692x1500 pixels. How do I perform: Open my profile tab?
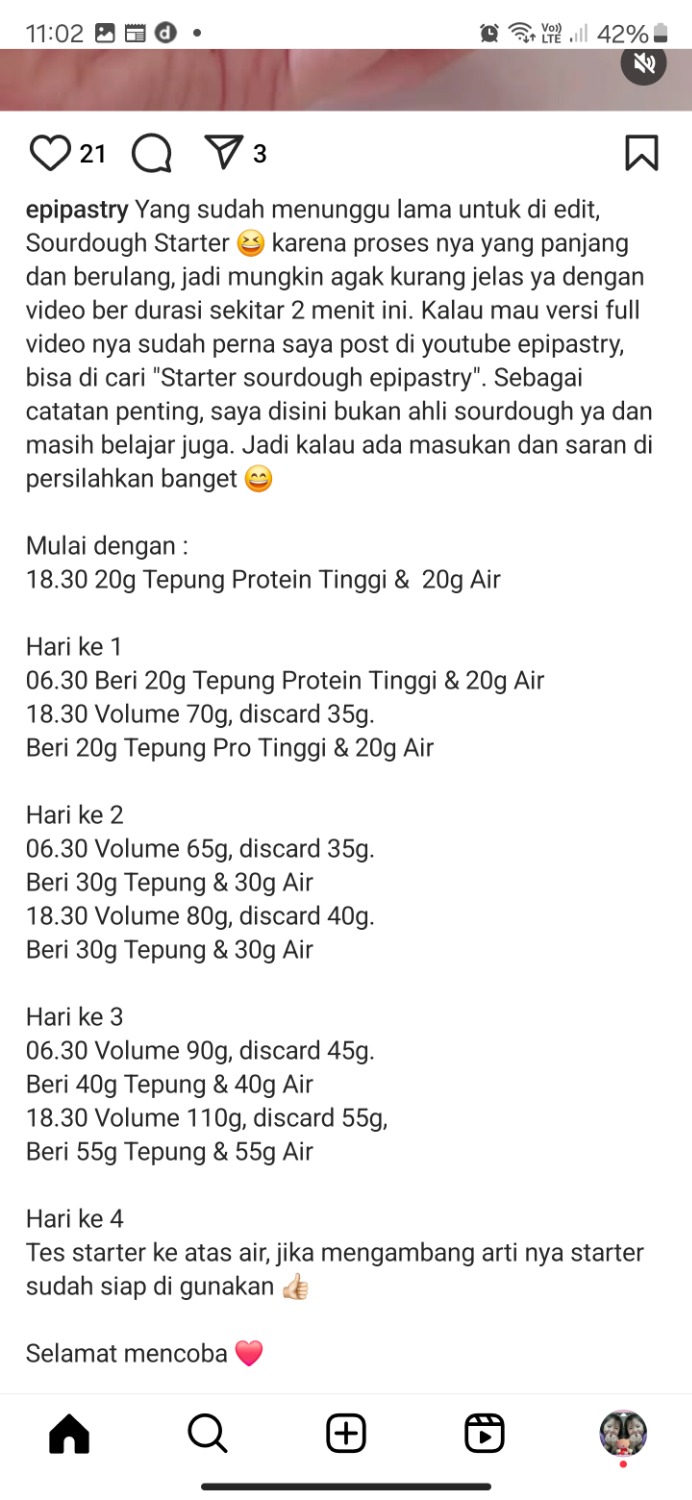(x=623, y=1434)
